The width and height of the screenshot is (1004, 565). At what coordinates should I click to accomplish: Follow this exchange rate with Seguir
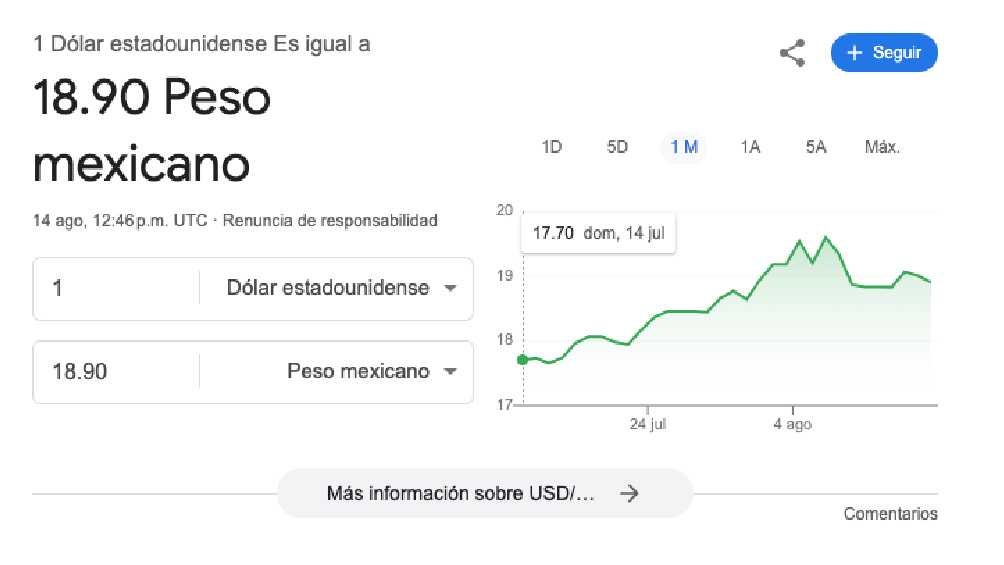pos(884,53)
